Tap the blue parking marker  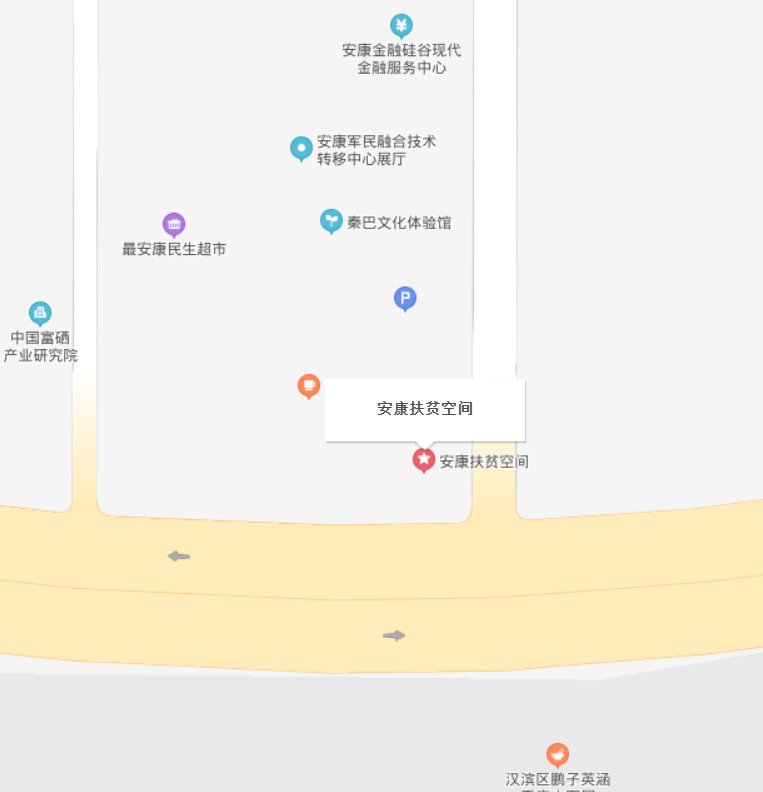(404, 298)
